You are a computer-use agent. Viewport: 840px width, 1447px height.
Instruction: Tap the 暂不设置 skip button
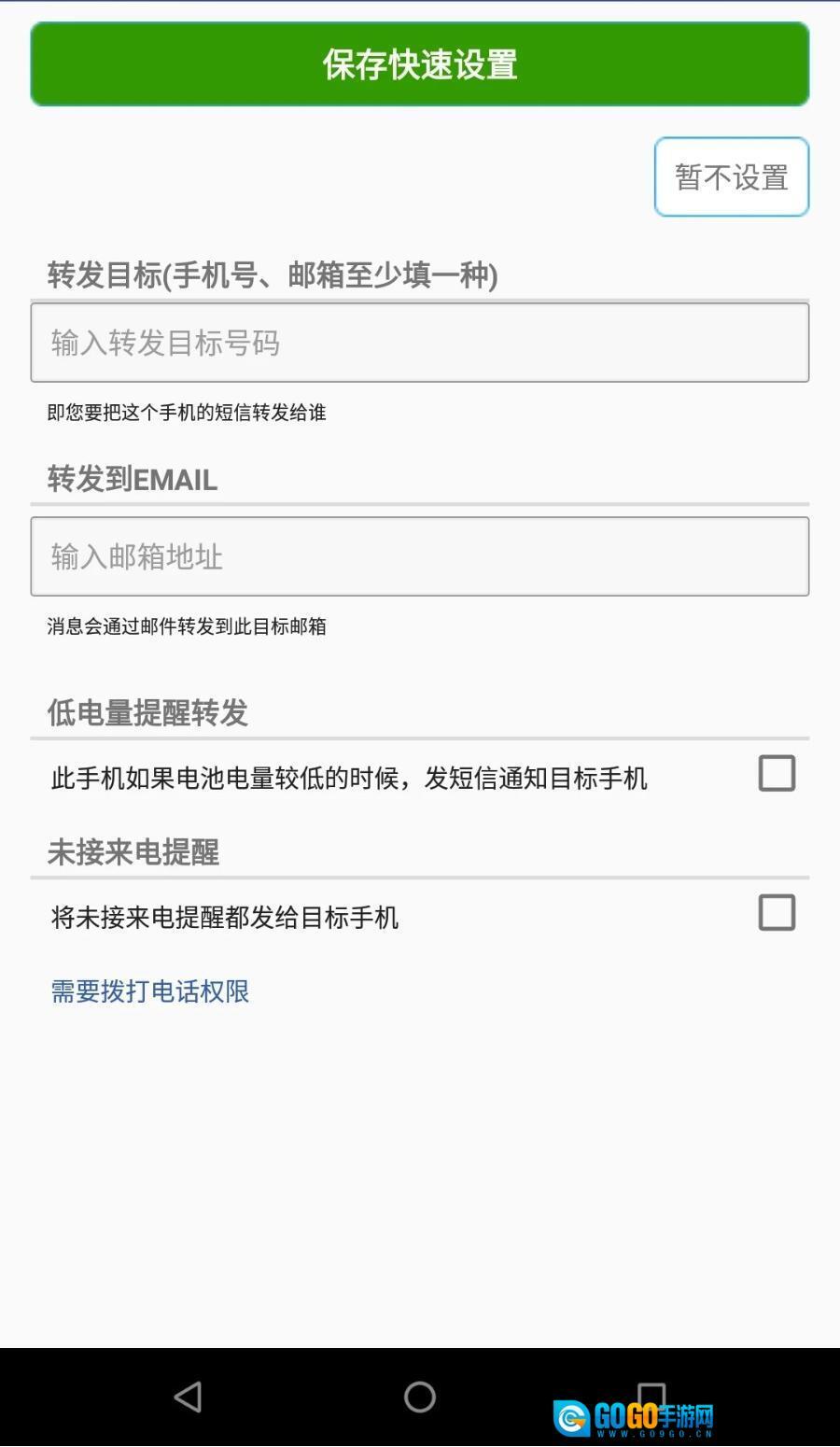click(x=732, y=177)
